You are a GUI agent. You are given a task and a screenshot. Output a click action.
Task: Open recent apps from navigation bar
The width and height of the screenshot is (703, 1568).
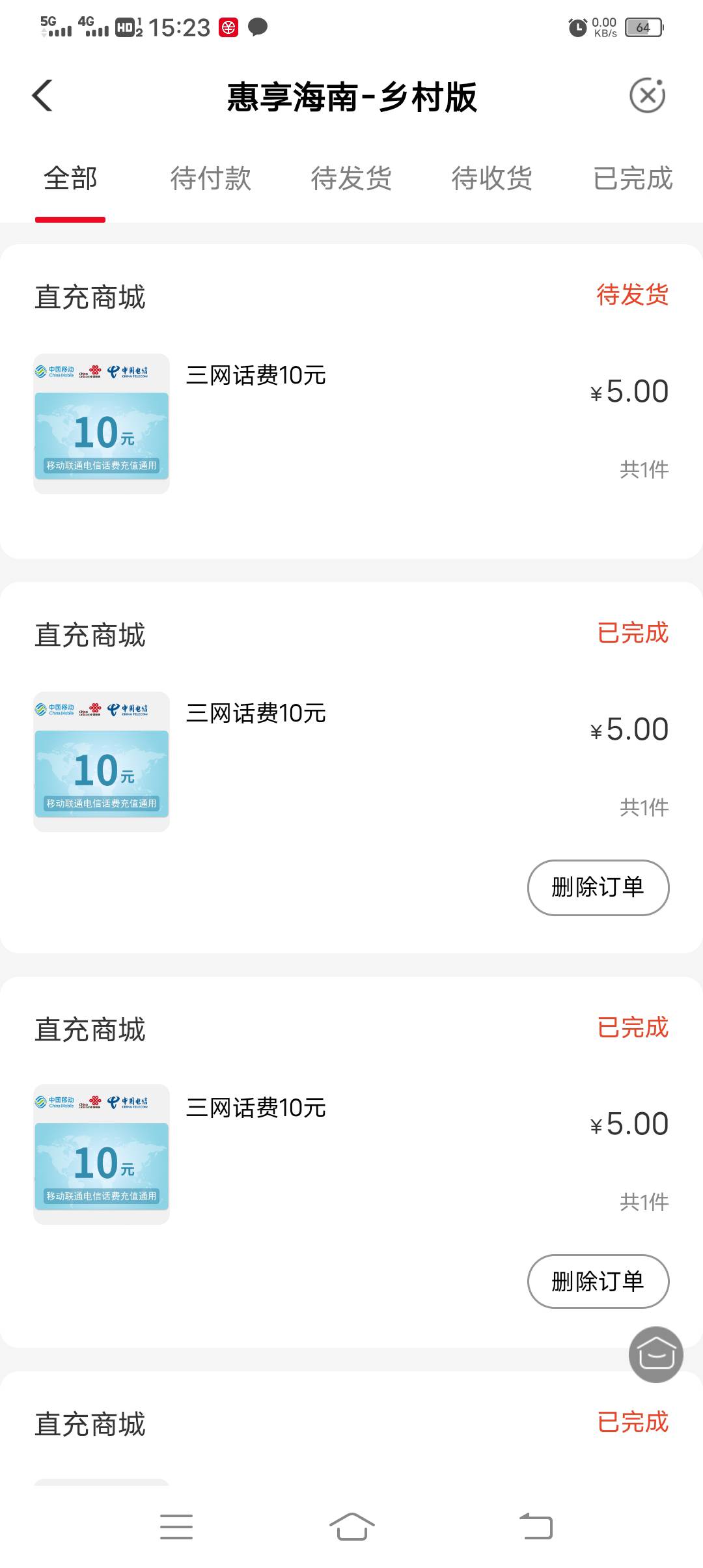click(176, 1526)
